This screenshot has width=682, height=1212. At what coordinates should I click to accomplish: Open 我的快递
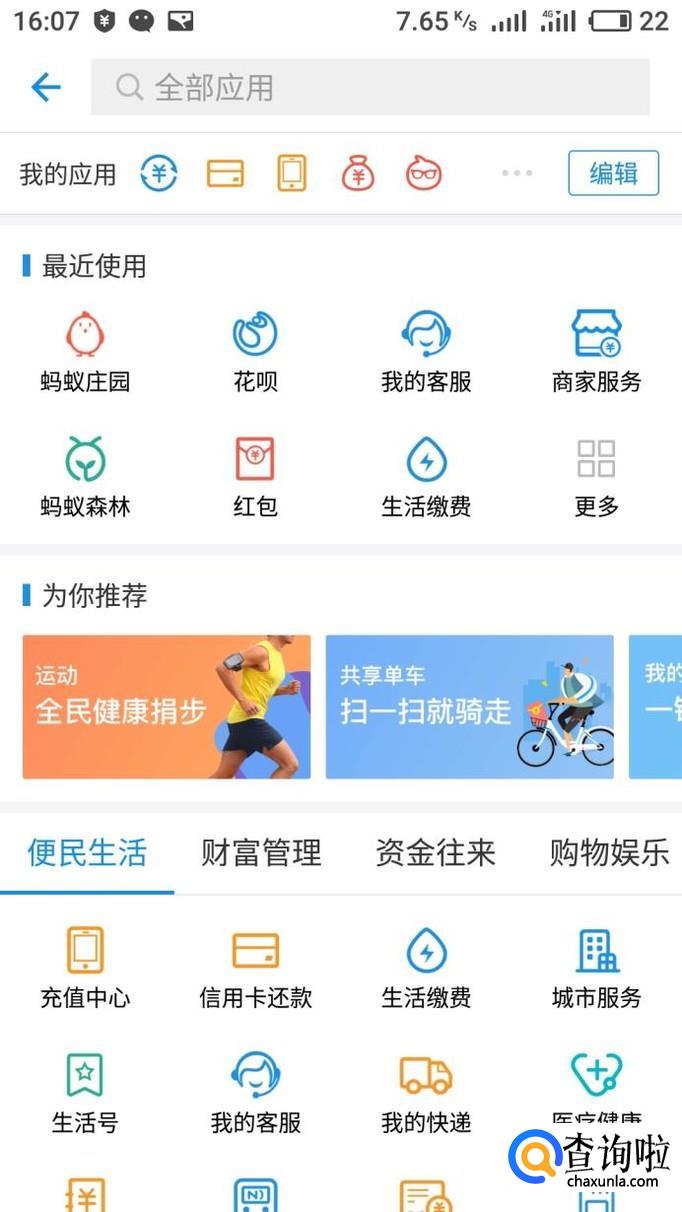(426, 1091)
